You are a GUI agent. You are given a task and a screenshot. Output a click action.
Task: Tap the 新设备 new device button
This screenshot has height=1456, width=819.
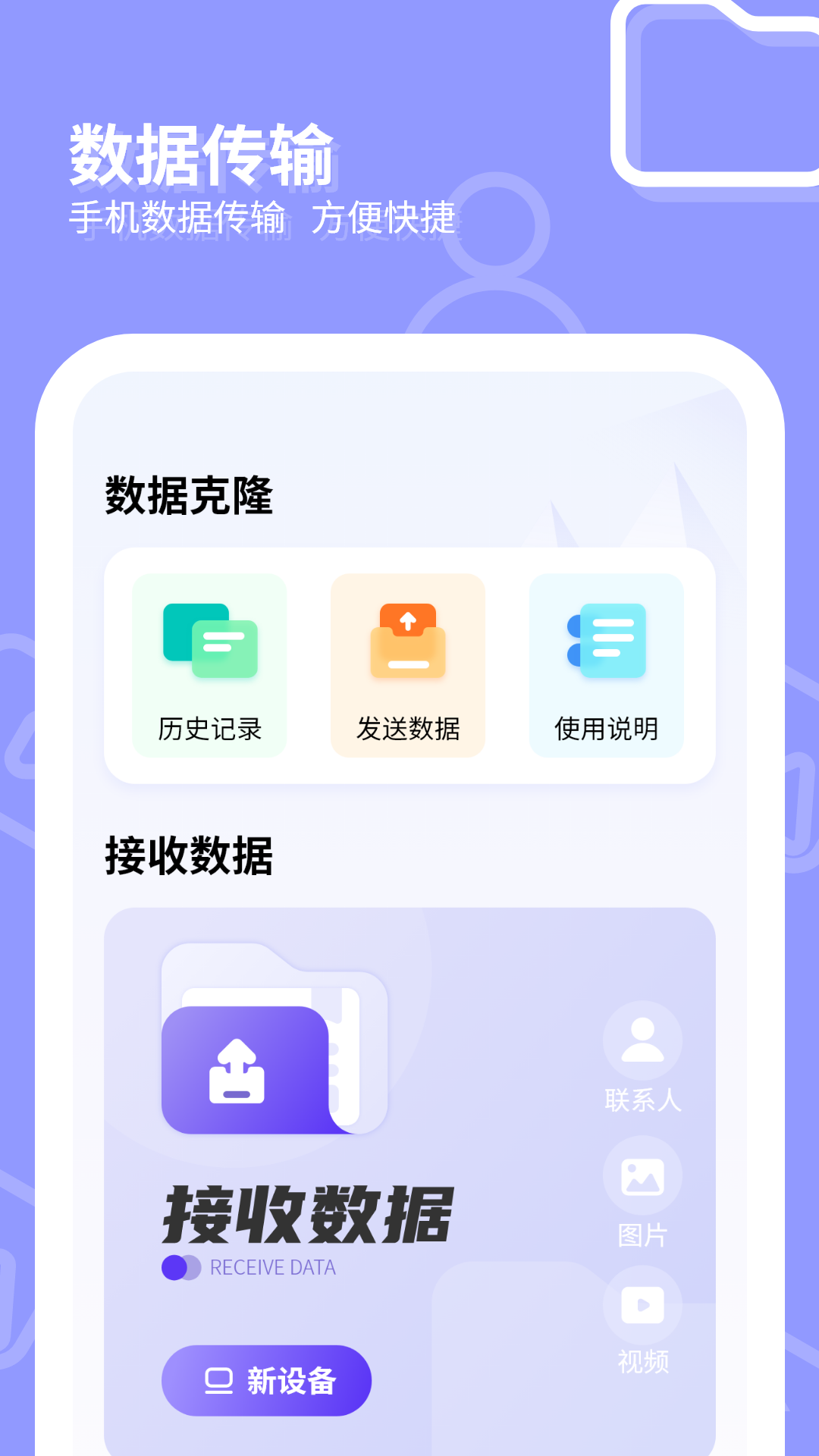click(x=267, y=1382)
